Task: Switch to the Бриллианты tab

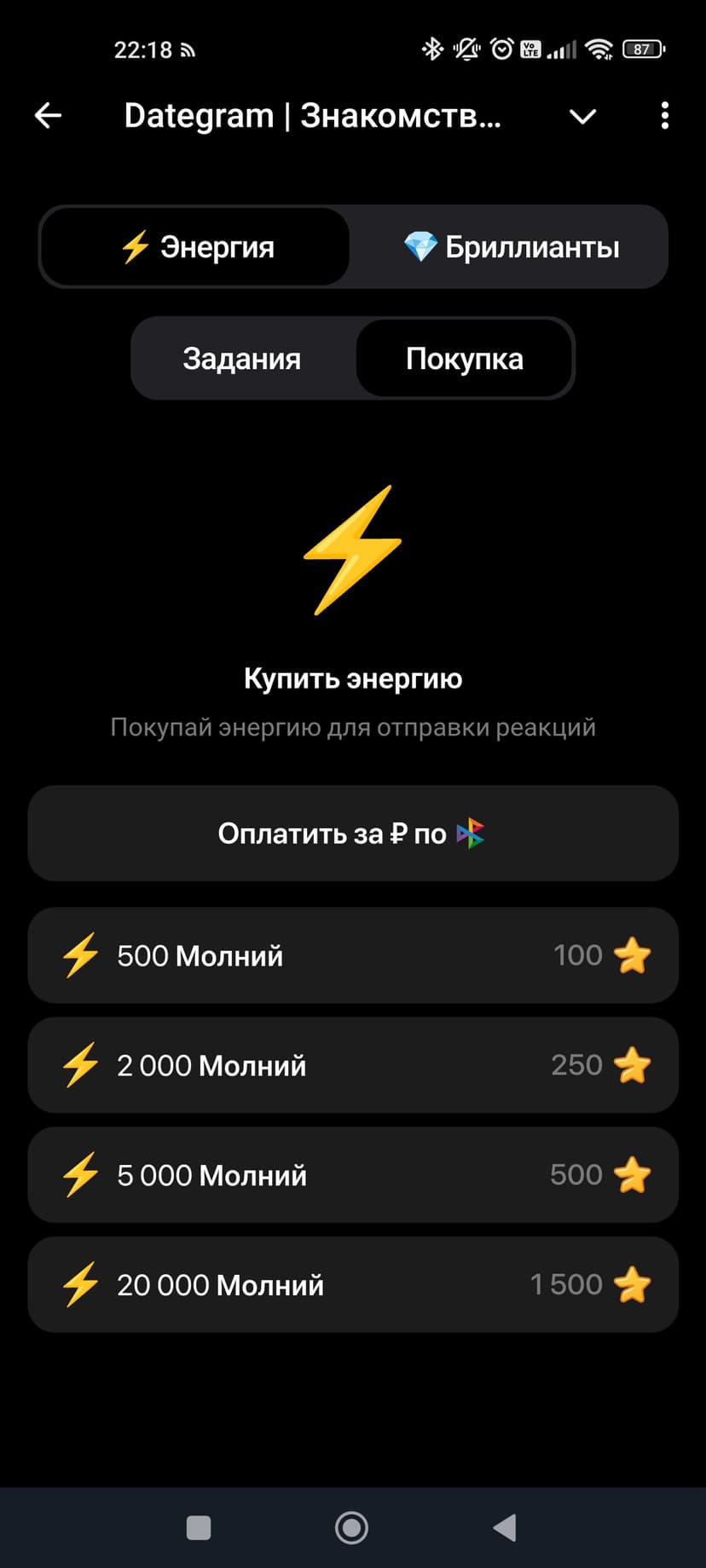Action: pyautogui.click(x=511, y=247)
